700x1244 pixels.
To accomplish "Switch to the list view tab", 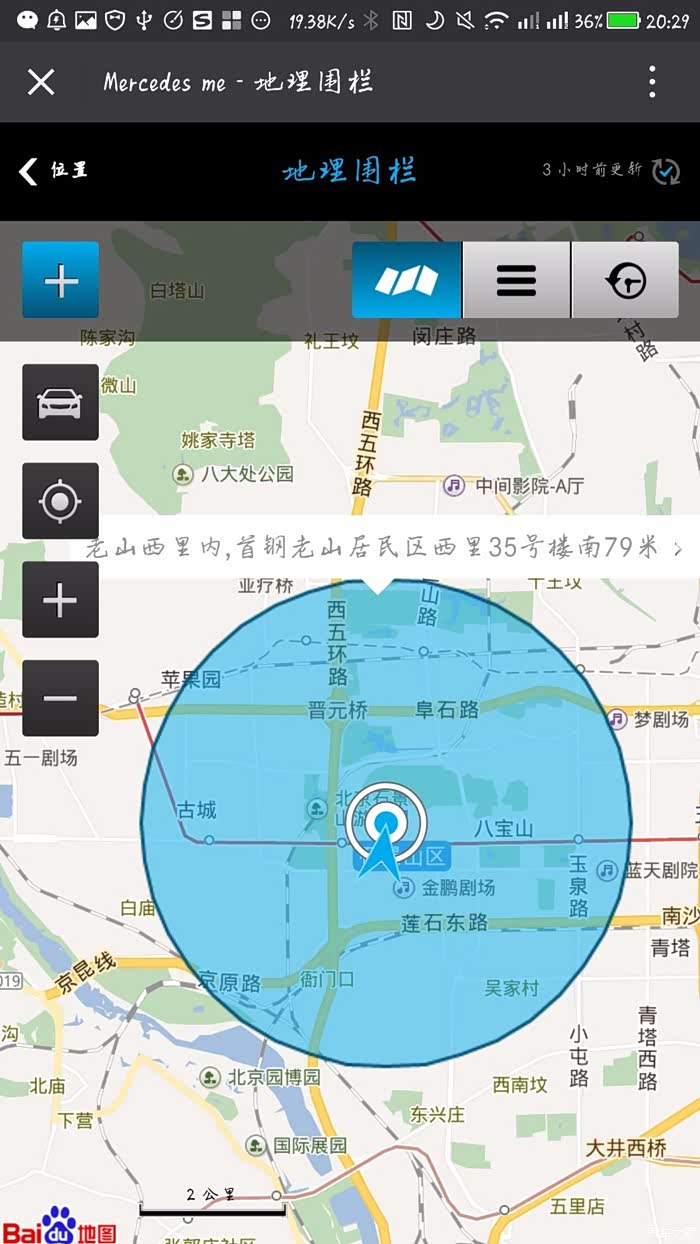I will (x=516, y=280).
